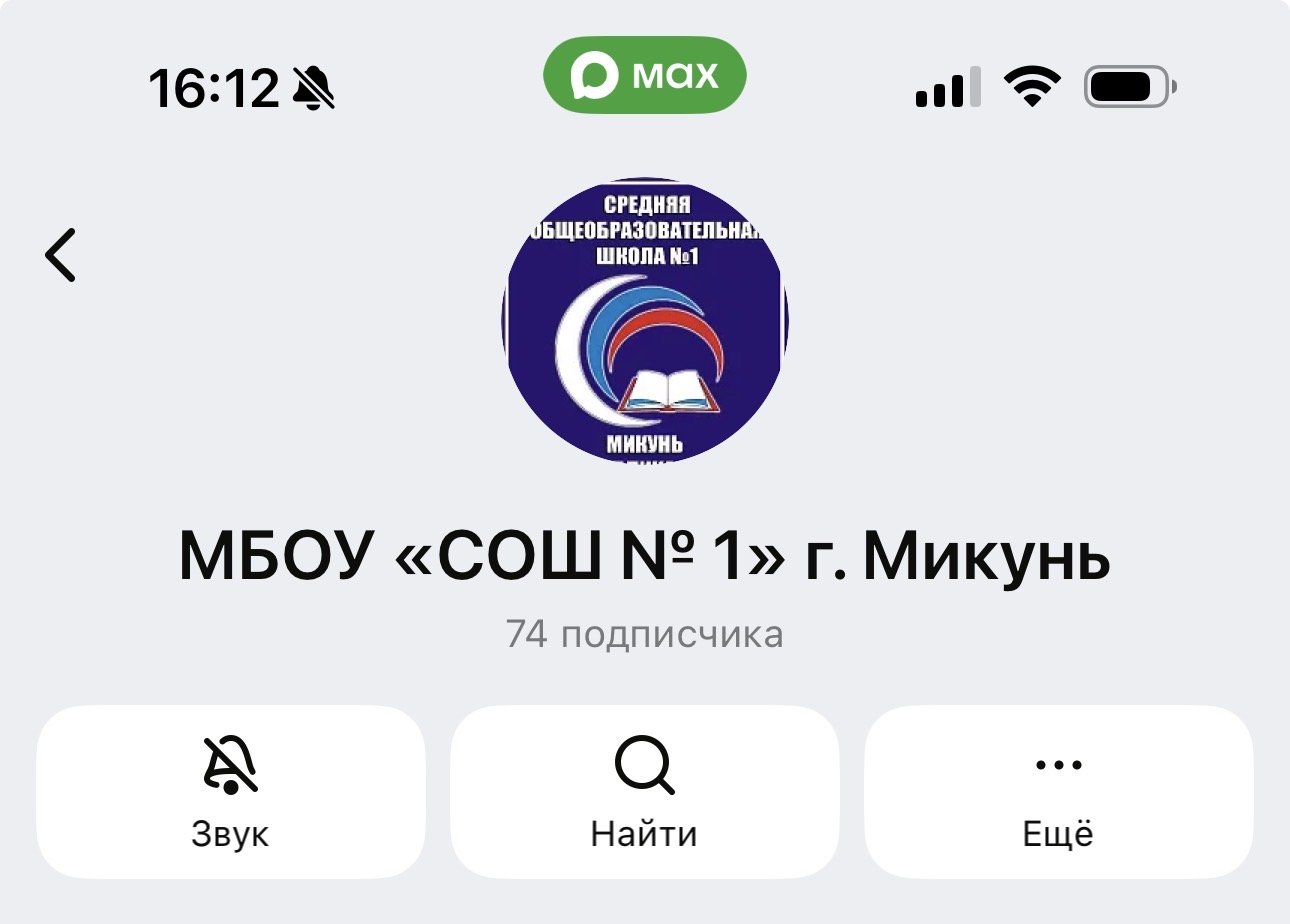Screen dimensions: 1290x924
Task: Tap the green MAX pill at top
Action: pos(645,75)
